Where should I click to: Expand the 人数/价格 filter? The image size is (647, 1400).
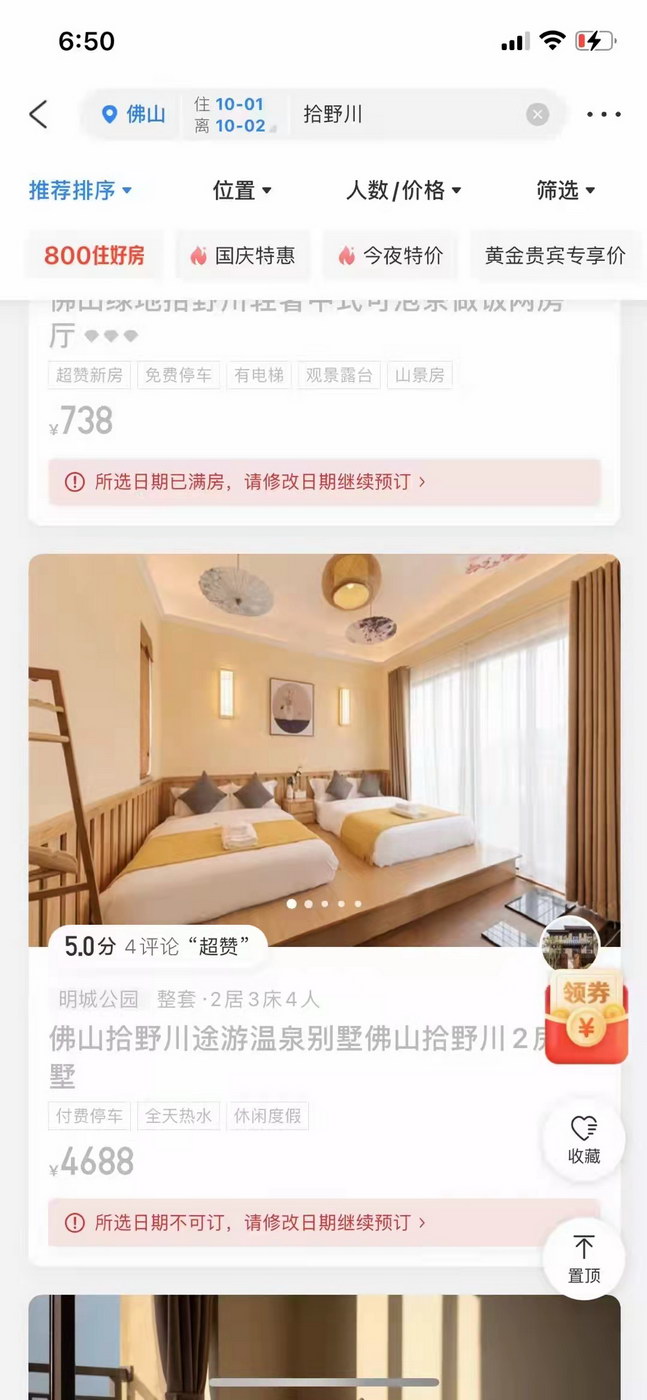point(404,190)
